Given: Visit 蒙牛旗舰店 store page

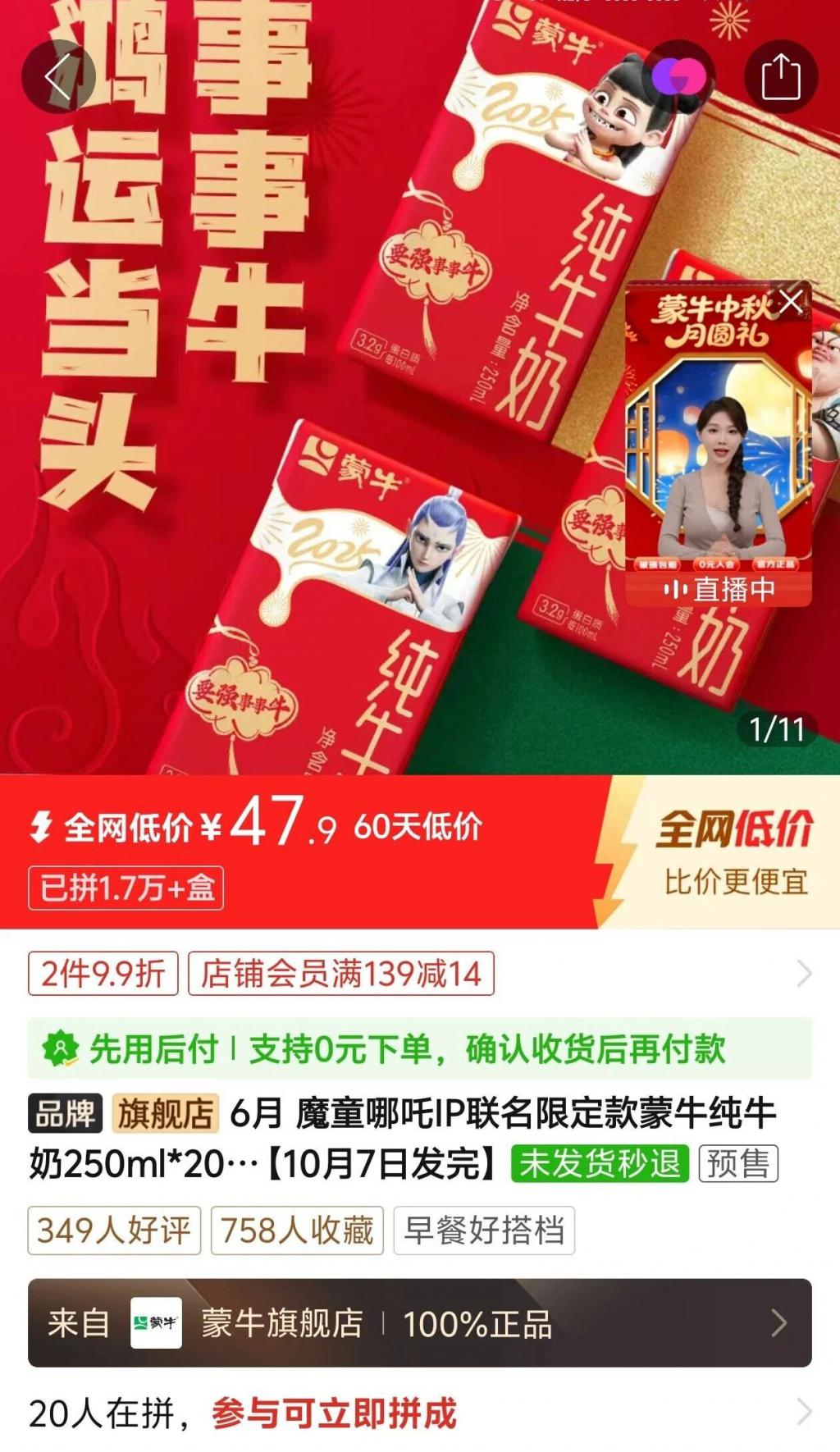Looking at the screenshot, I should coord(419,1322).
